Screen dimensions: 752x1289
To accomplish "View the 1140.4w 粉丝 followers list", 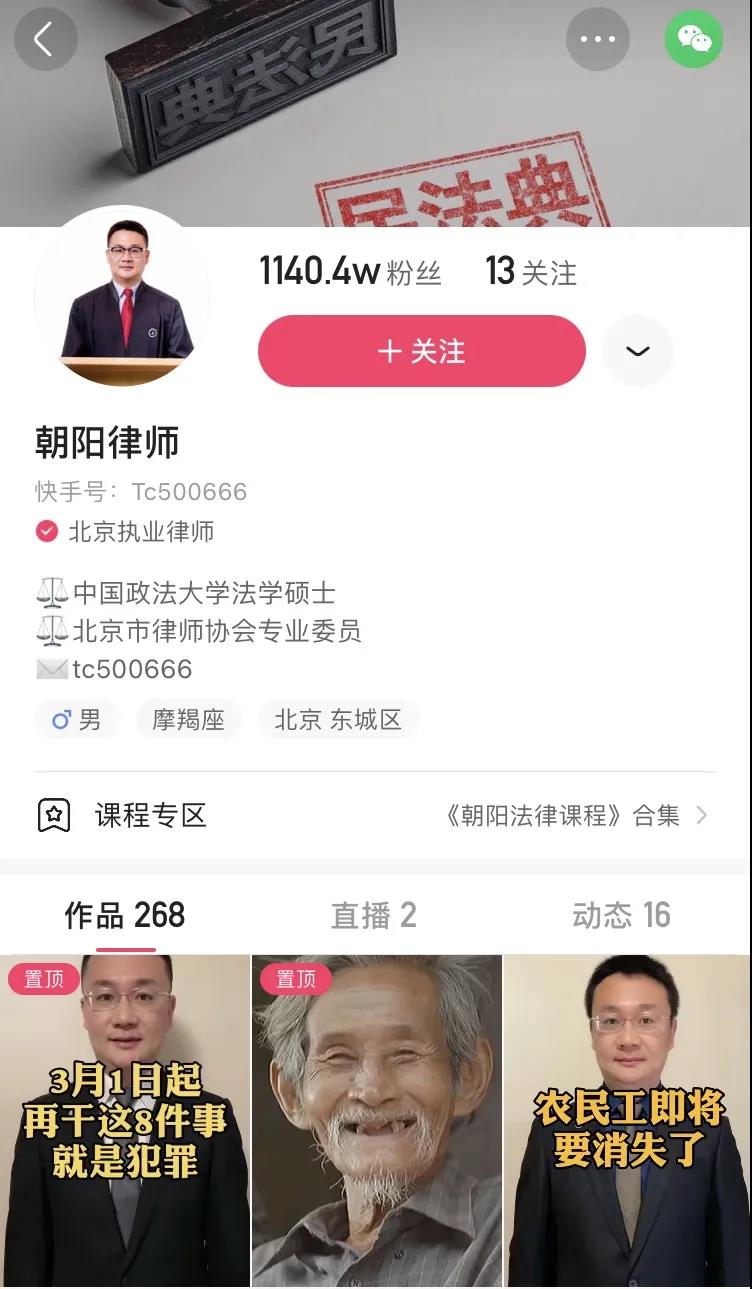I will click(350, 272).
